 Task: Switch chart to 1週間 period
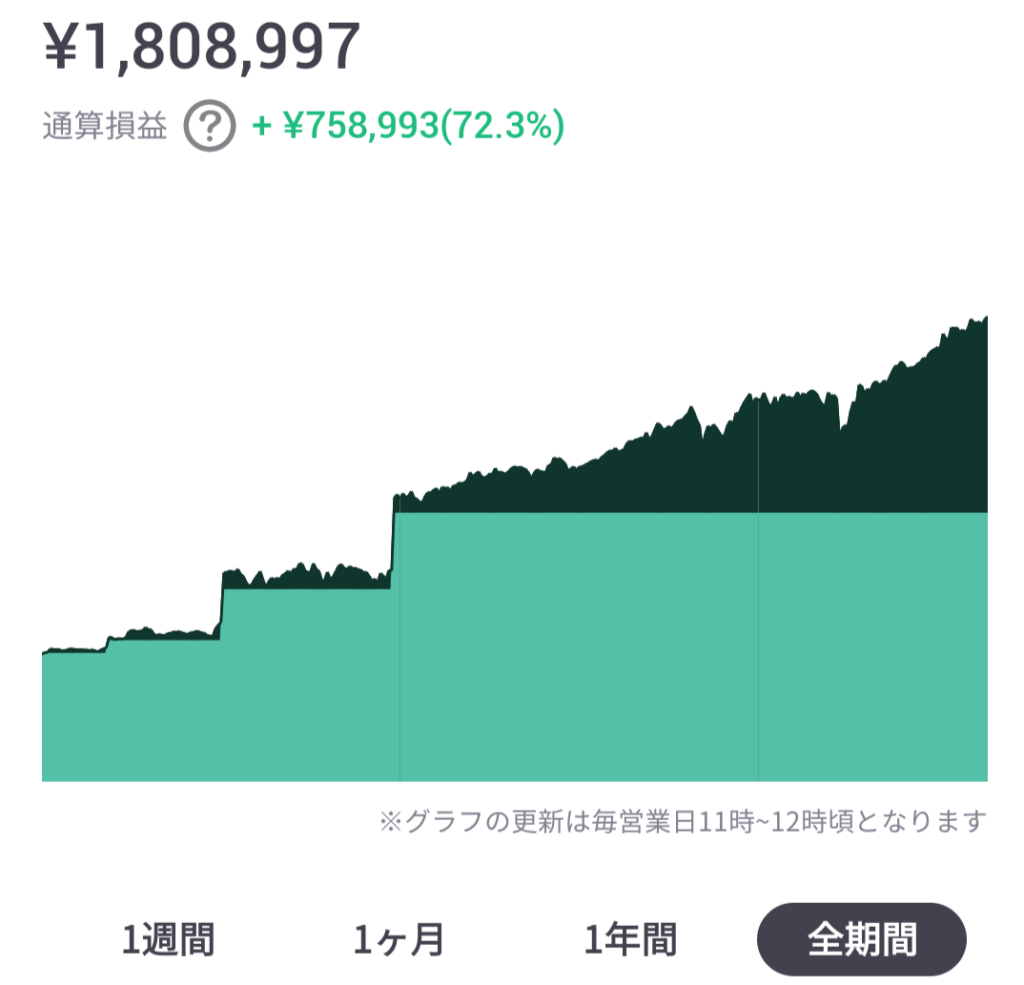(x=168, y=940)
